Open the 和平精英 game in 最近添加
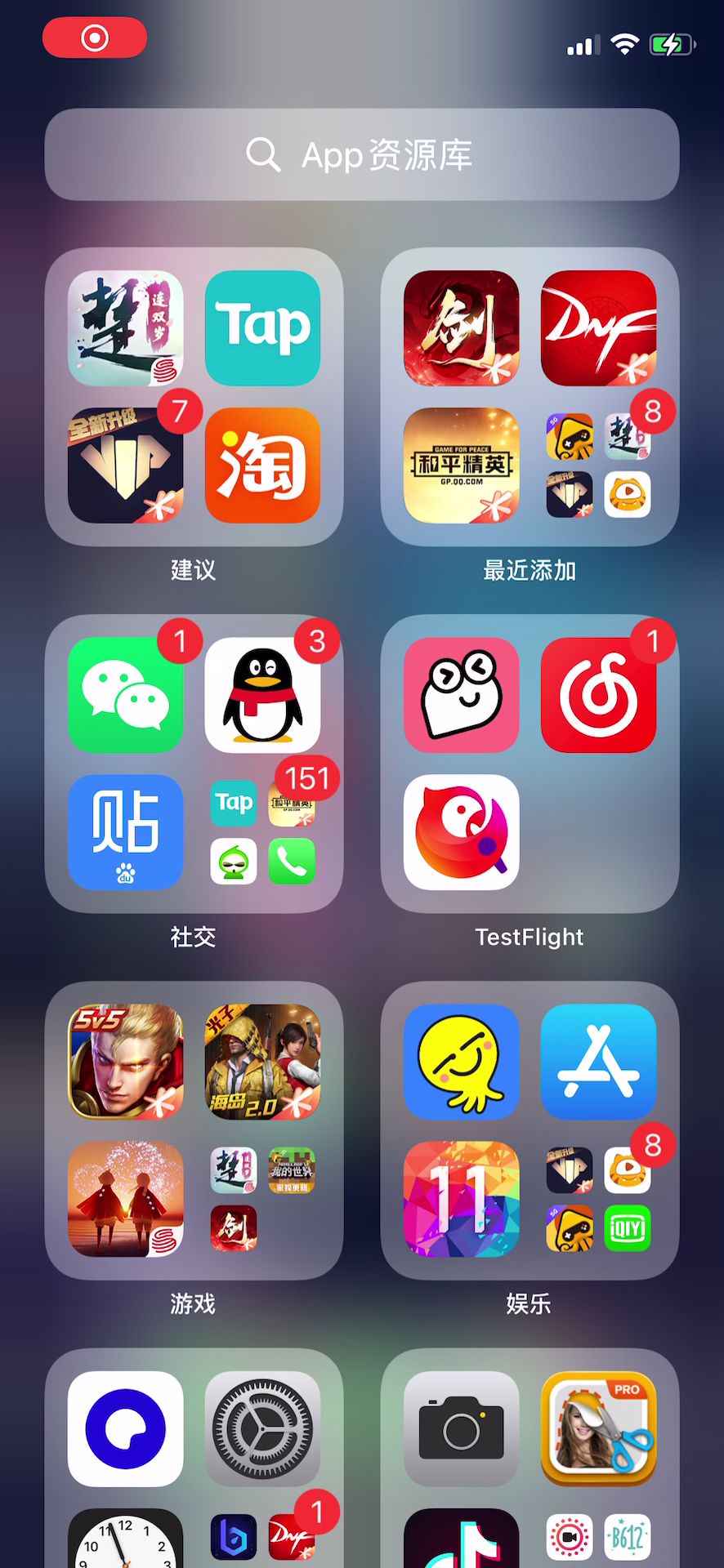 point(461,465)
